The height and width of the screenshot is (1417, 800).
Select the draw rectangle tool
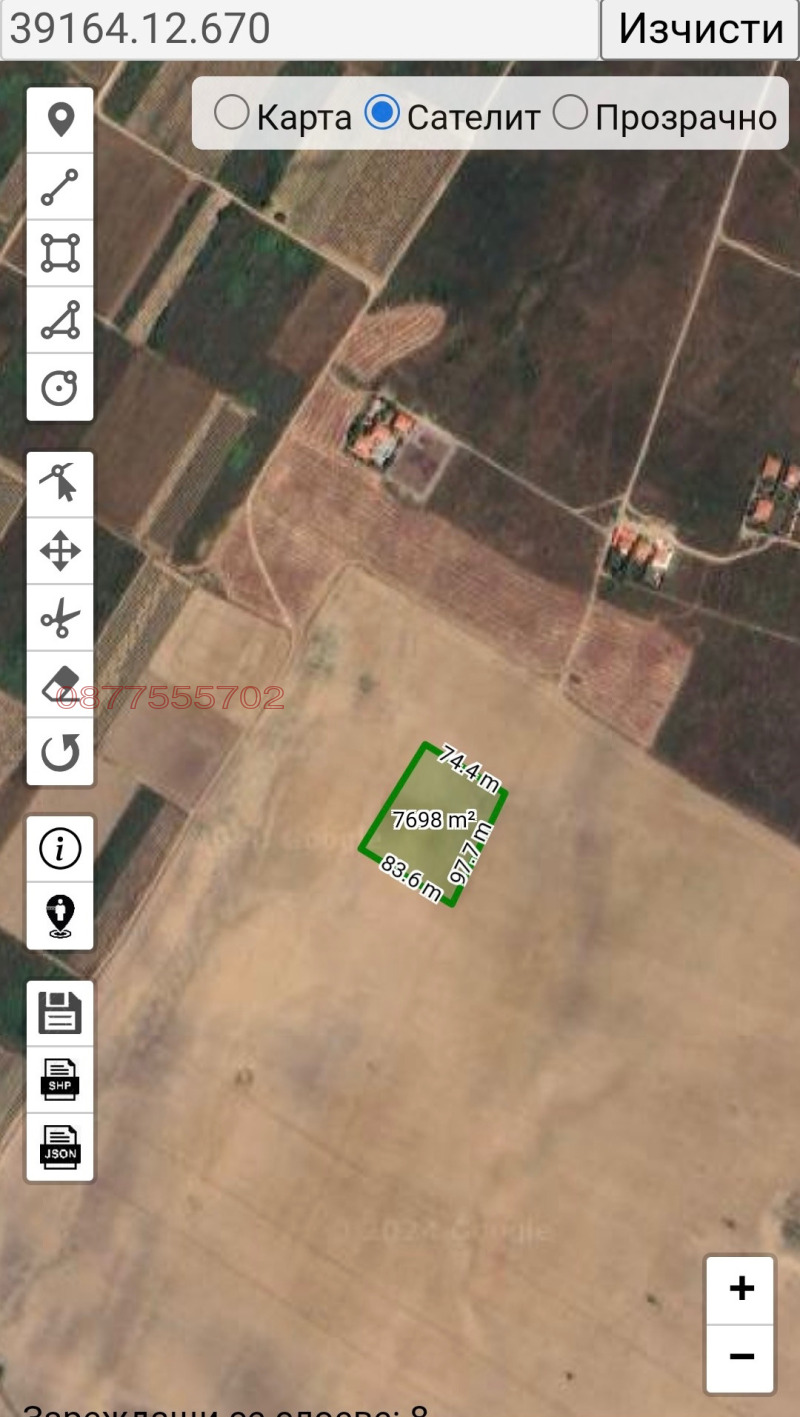coord(60,253)
